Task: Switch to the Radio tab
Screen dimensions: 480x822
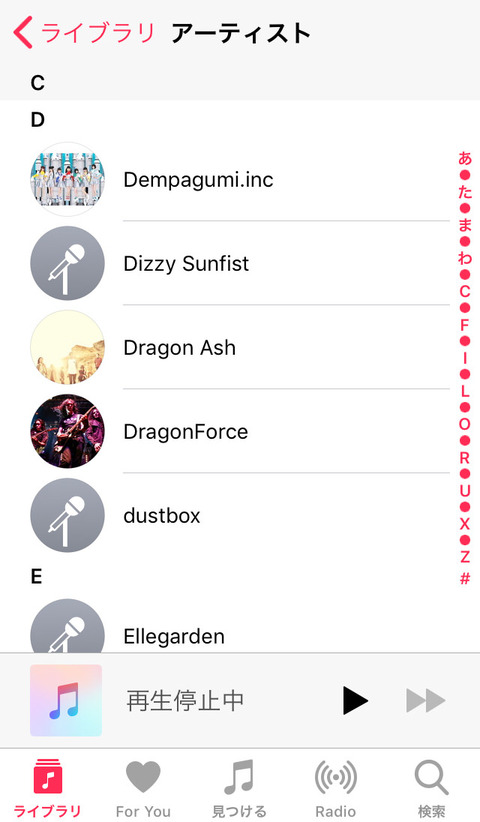Action: (x=335, y=787)
